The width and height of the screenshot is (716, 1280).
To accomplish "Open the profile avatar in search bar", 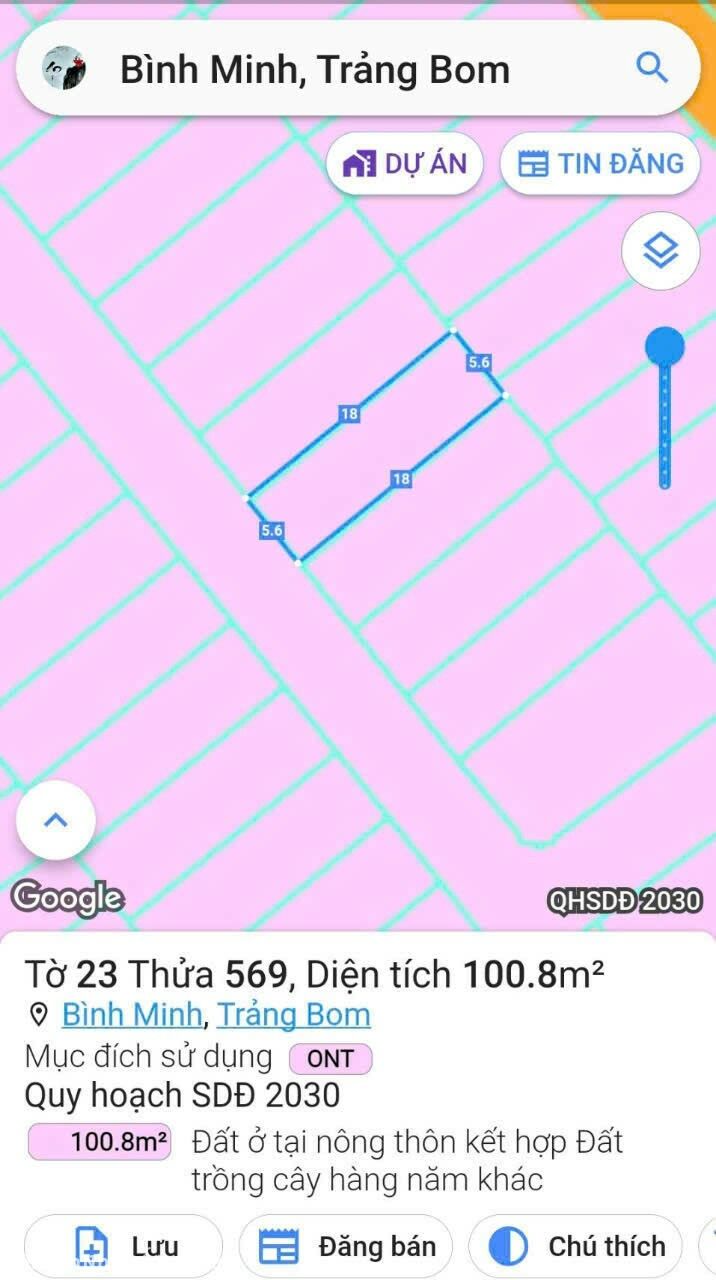I will click(x=64, y=68).
